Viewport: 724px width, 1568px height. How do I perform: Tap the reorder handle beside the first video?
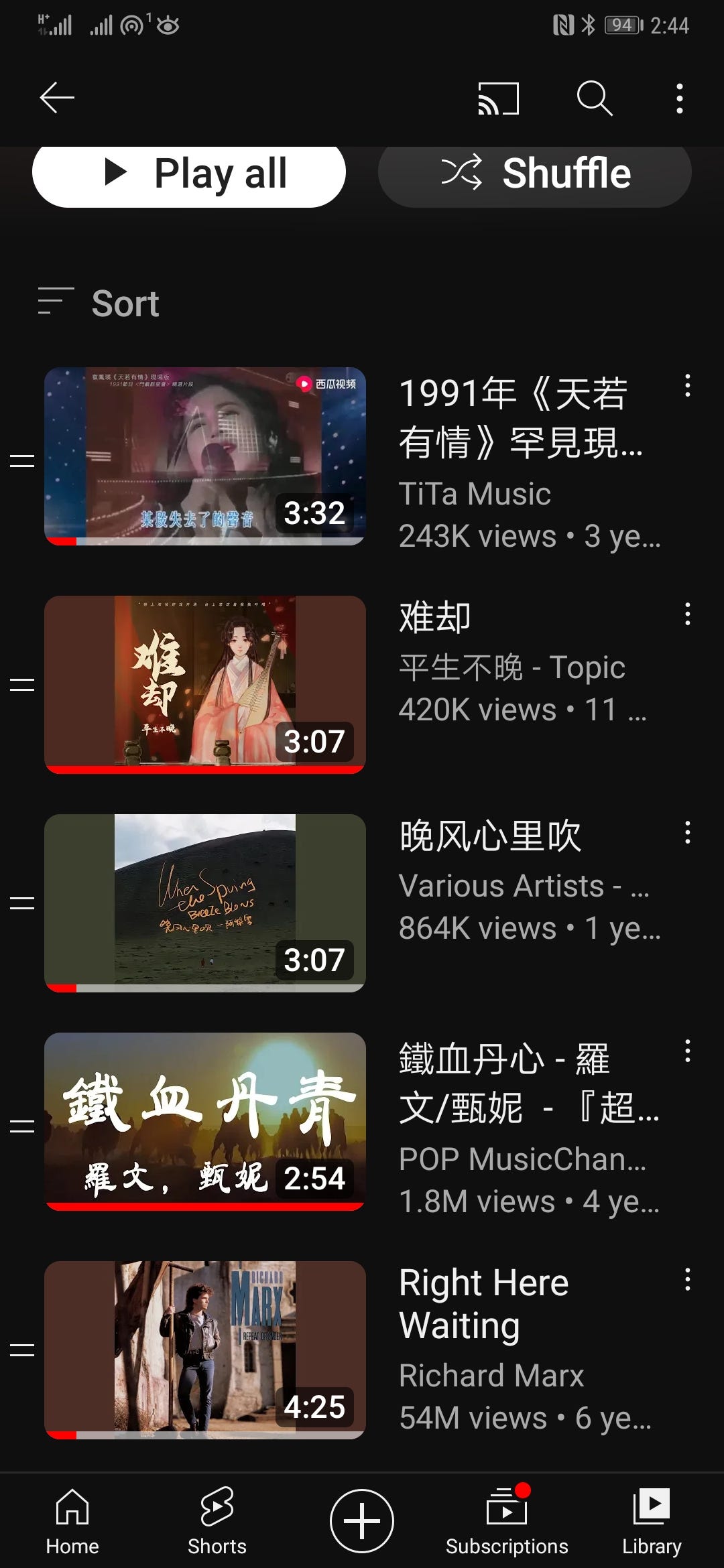pyautogui.click(x=20, y=459)
